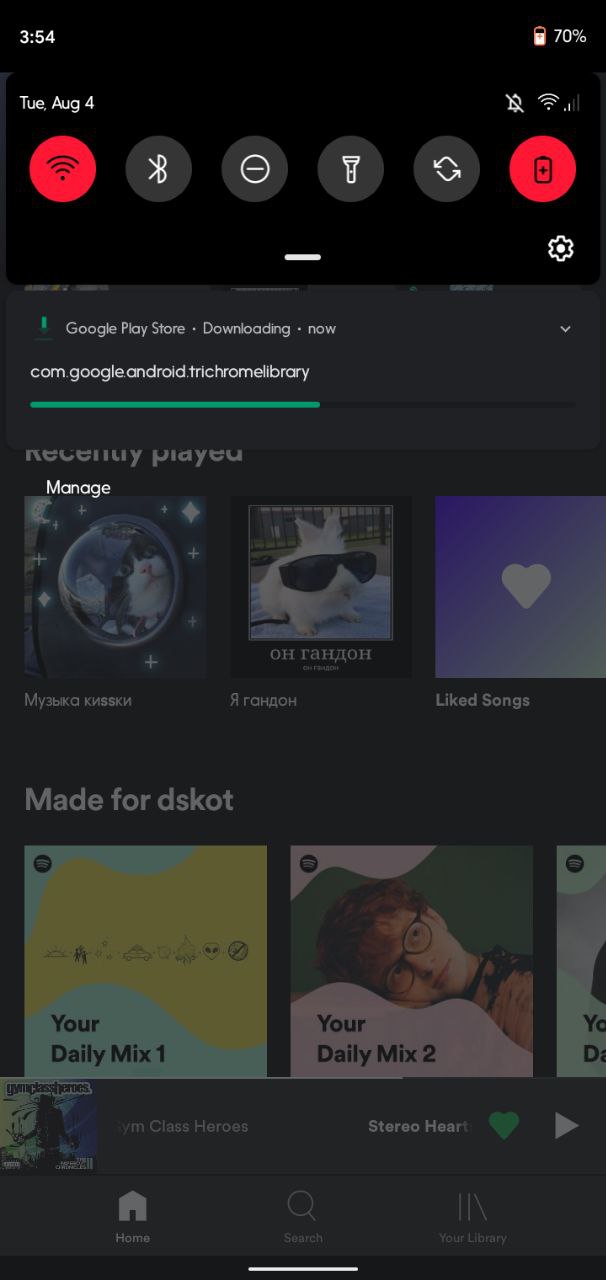Screen dimensions: 606x1280
Task: Open system settings via gear icon
Action: 561,248
